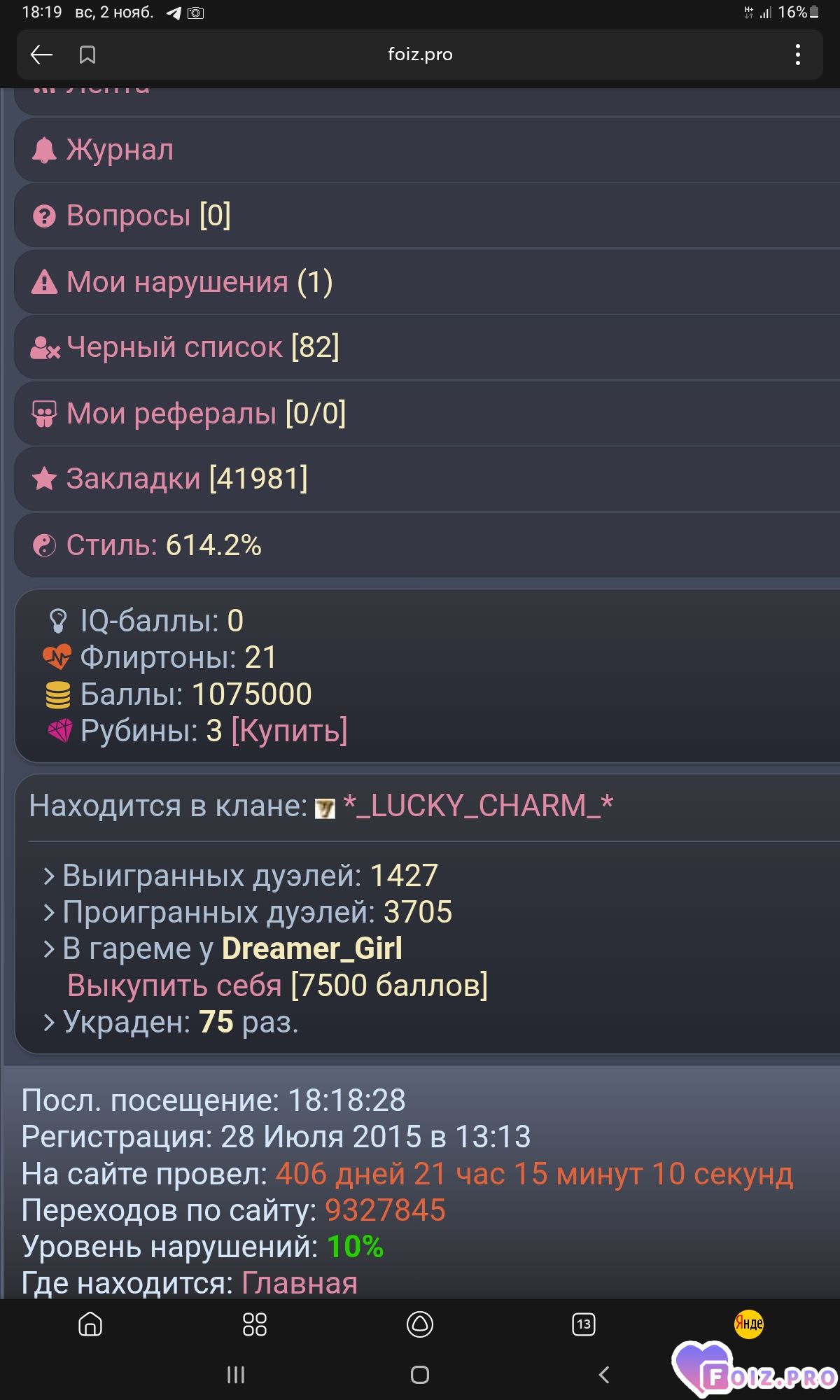Open the Главная location link
The width and height of the screenshot is (840, 1400).
[300, 1283]
